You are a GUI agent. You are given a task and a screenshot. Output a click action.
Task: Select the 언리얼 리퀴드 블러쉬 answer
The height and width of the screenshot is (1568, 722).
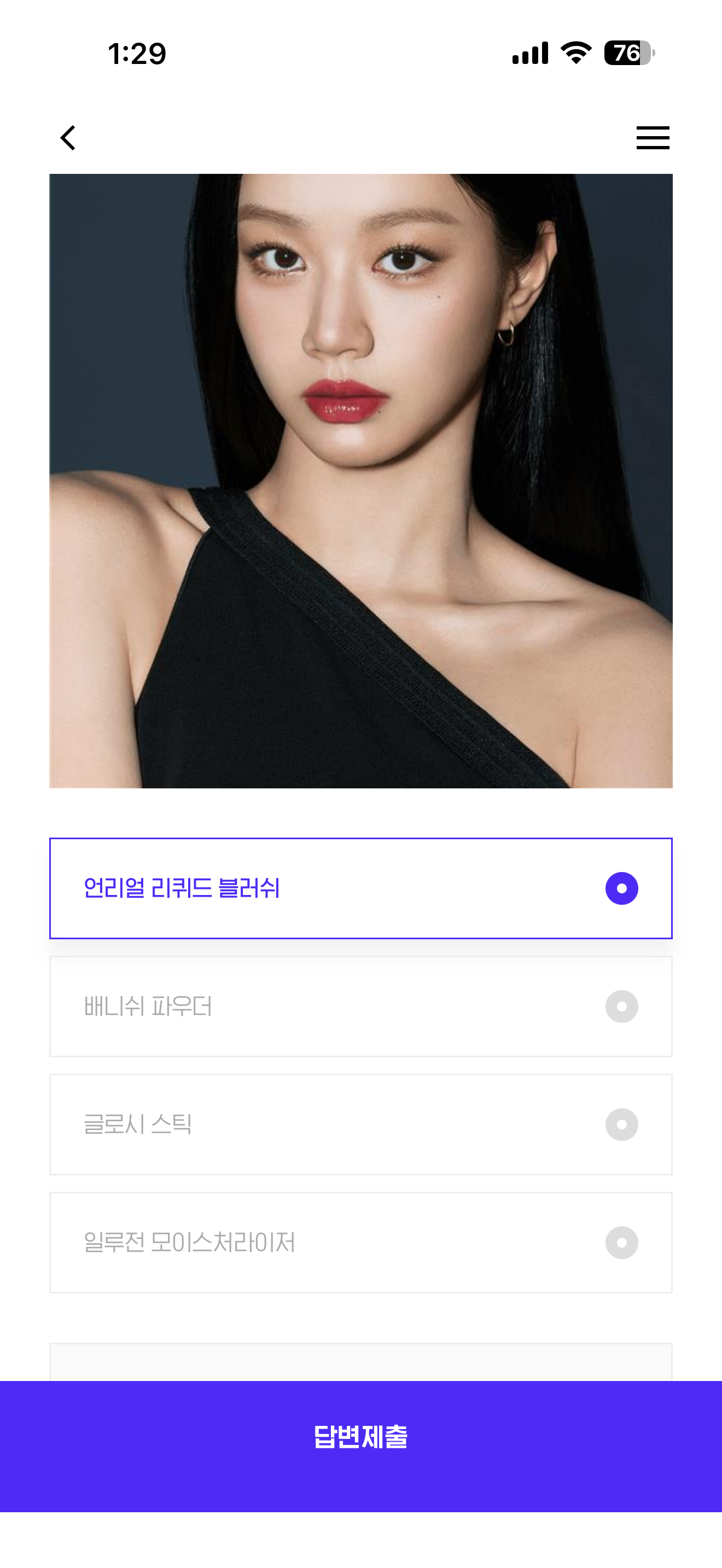click(360, 888)
